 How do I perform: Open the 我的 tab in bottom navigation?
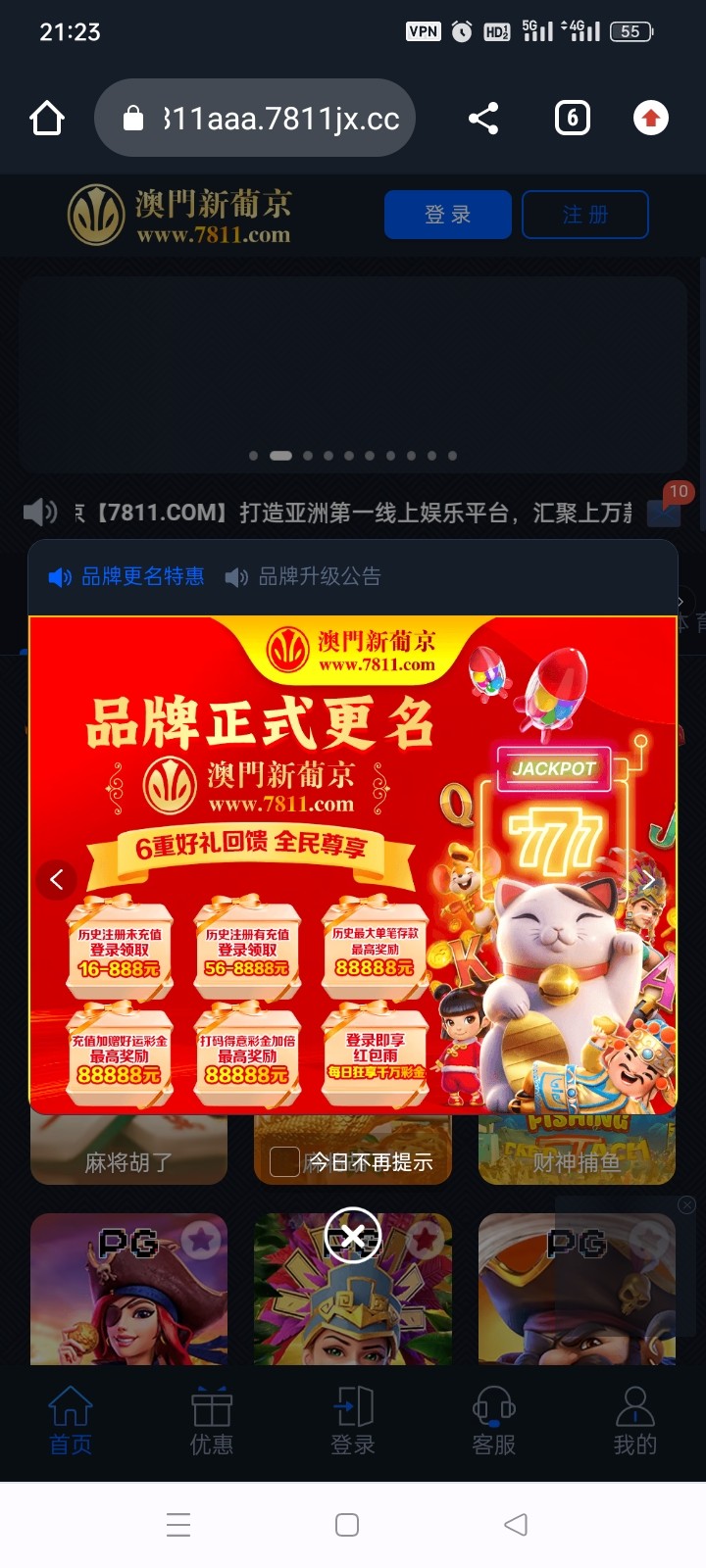(x=635, y=1420)
